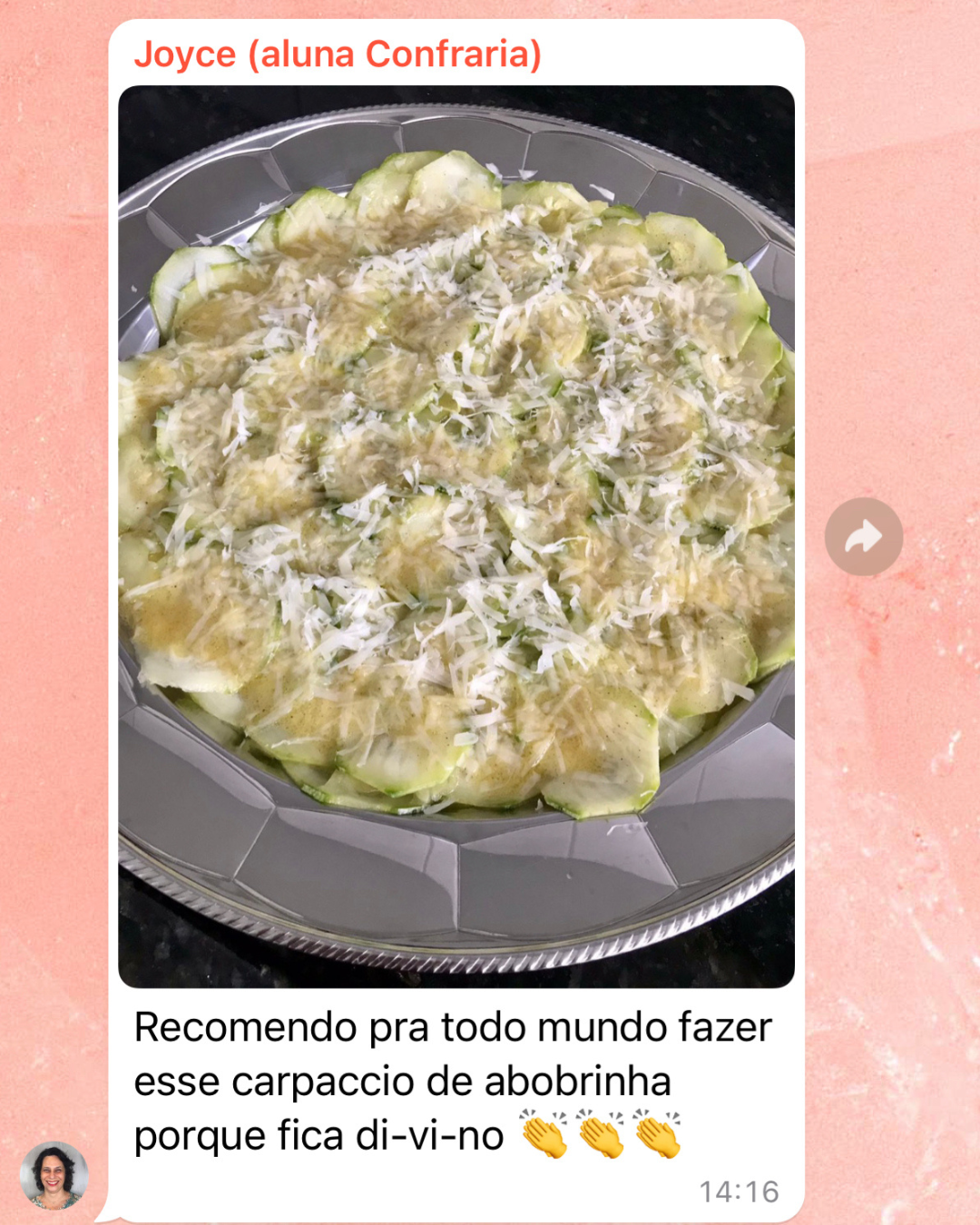Forward Joyce's photo message
Screen dimensions: 980x1225
point(863,536)
